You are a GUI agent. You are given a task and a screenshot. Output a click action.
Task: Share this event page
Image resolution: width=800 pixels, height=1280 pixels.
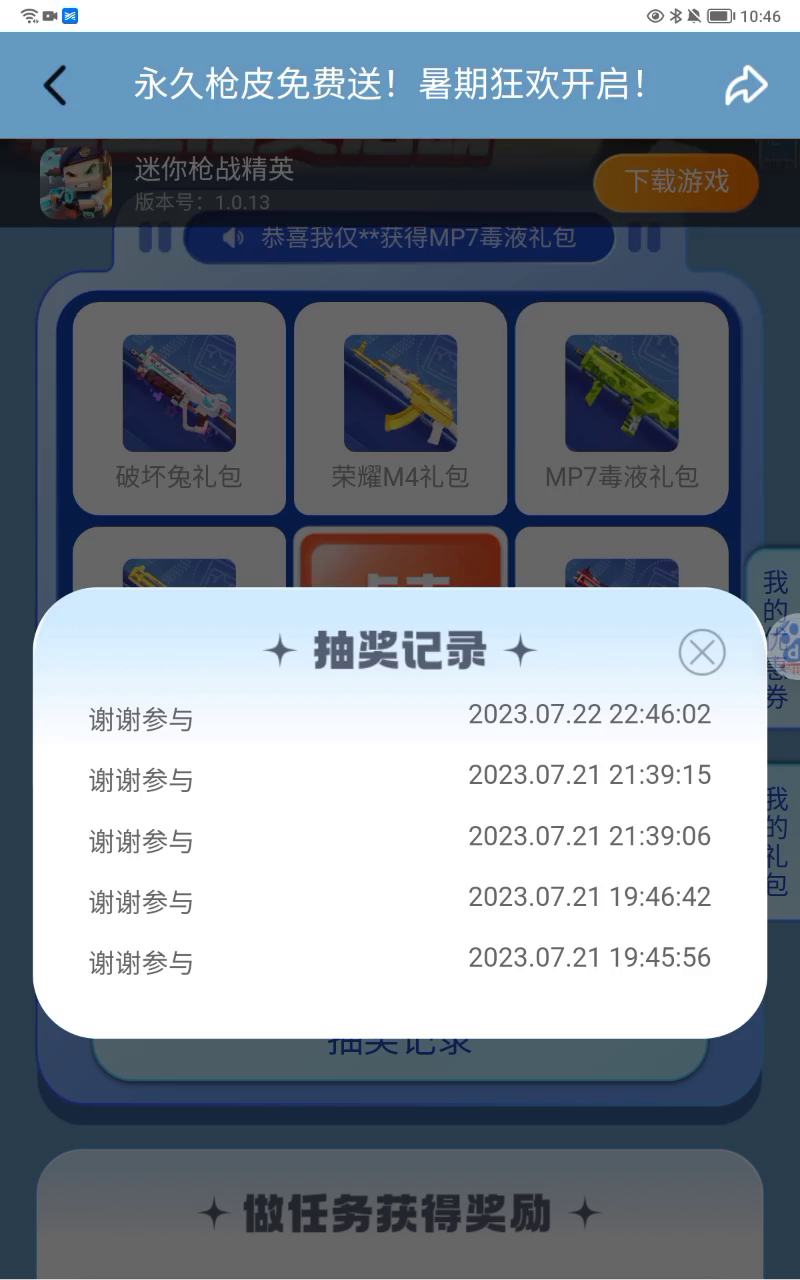pos(746,86)
